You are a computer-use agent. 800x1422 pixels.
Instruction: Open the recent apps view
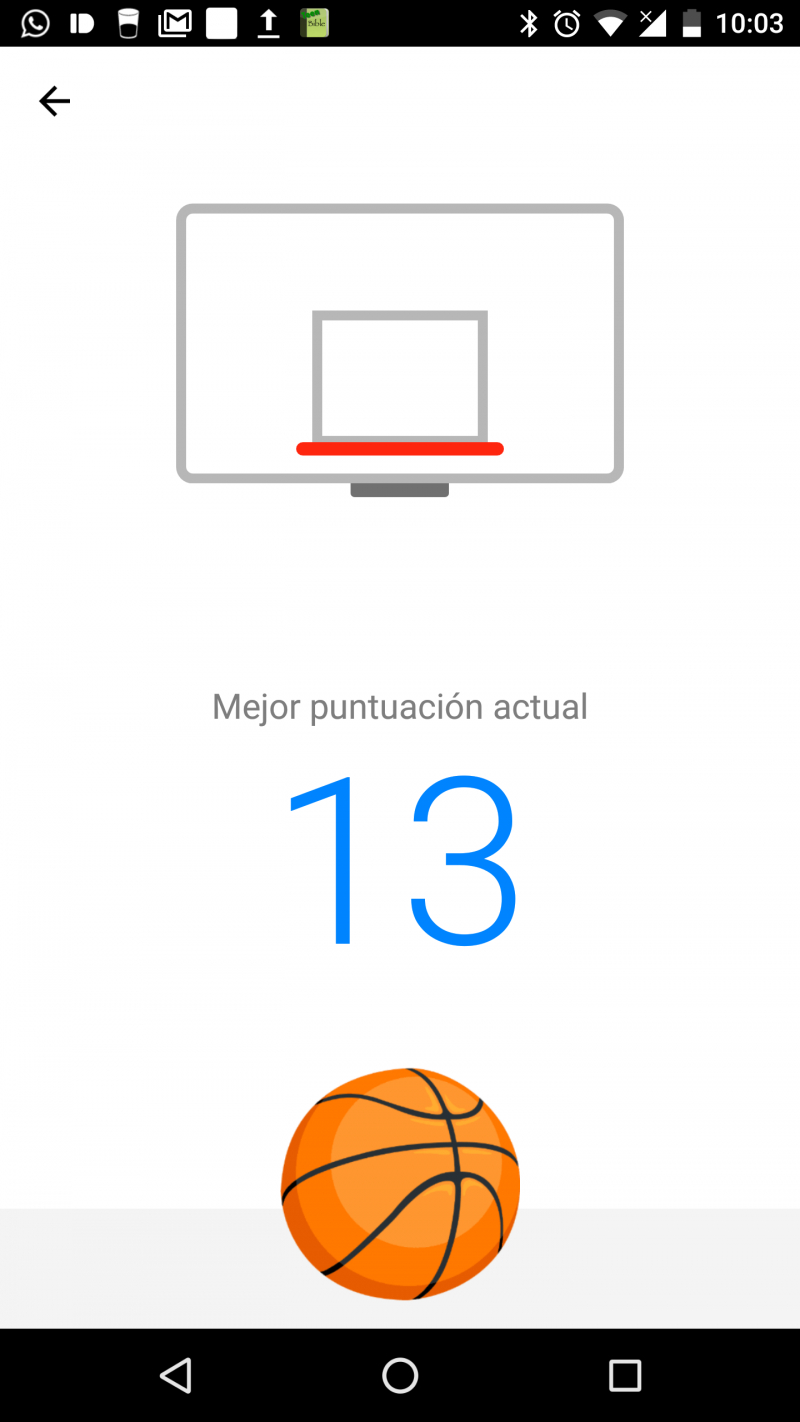(625, 1375)
